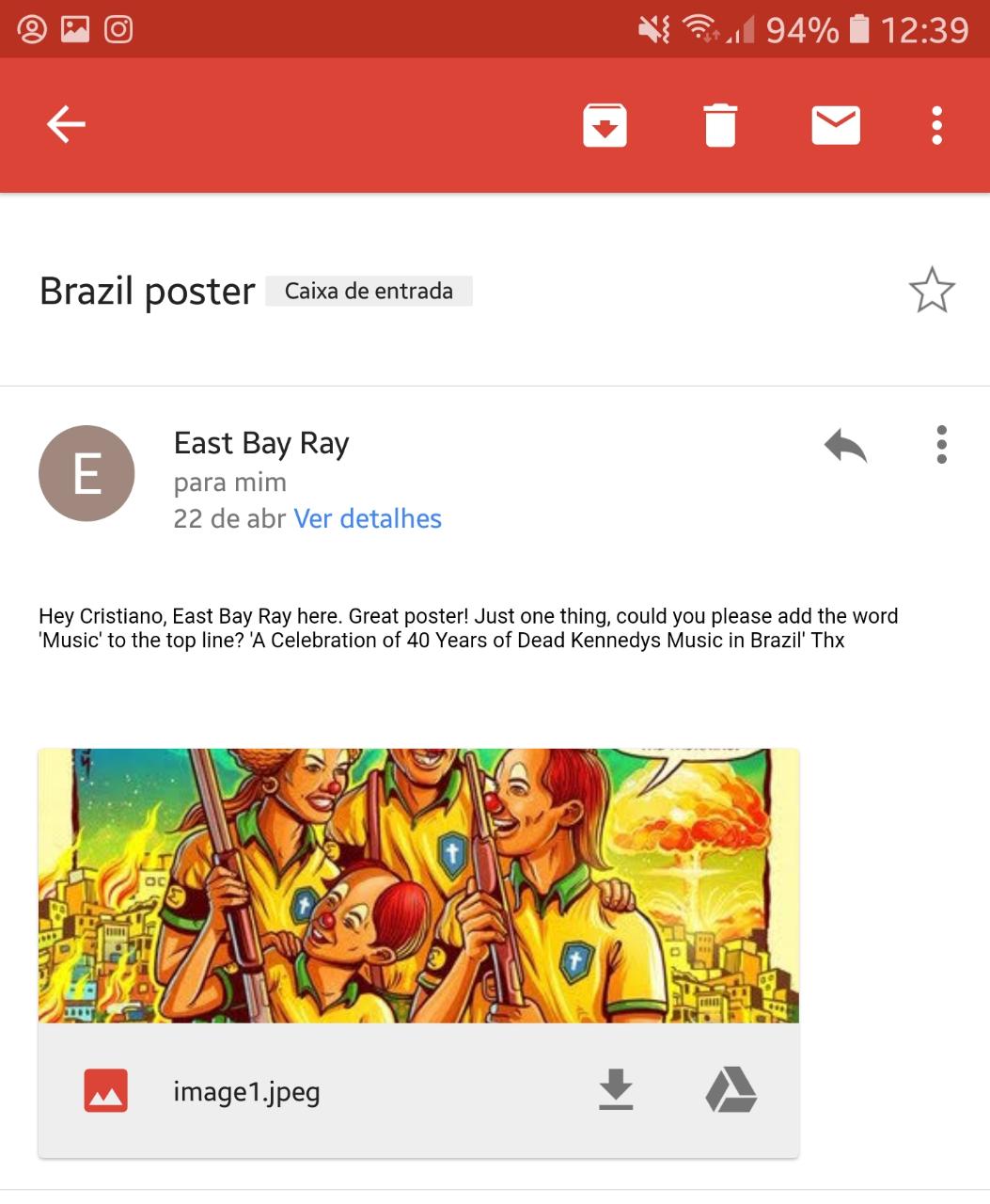
Task: Open East Bay Ray's sender avatar
Action: [86, 473]
